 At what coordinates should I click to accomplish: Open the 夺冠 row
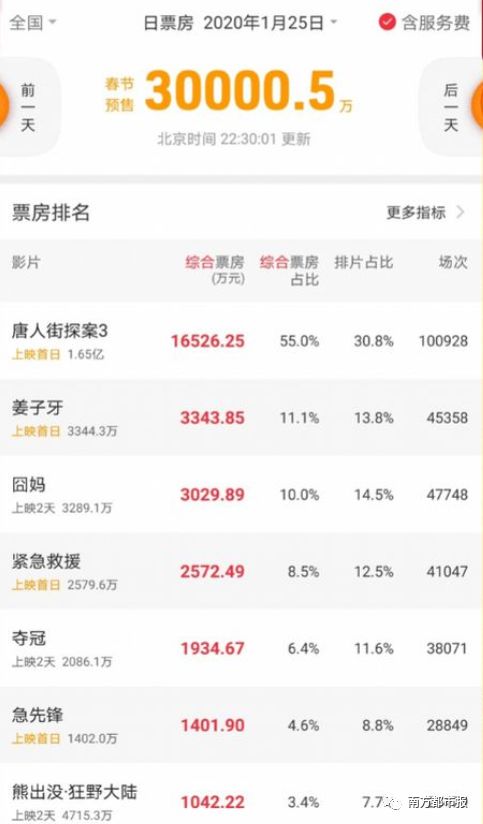pyautogui.click(x=241, y=648)
